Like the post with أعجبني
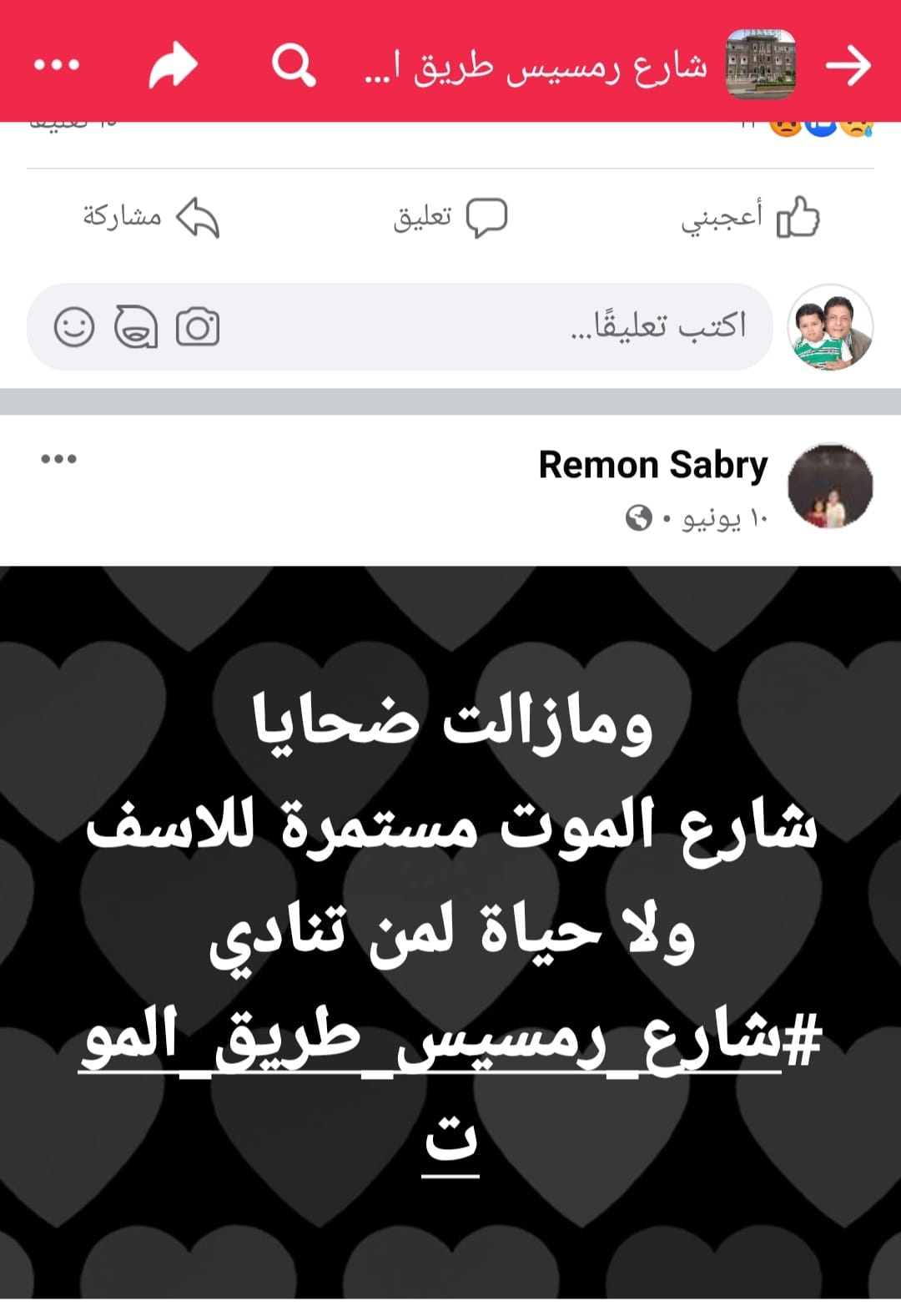This screenshot has width=901, height=1316. 749,218
